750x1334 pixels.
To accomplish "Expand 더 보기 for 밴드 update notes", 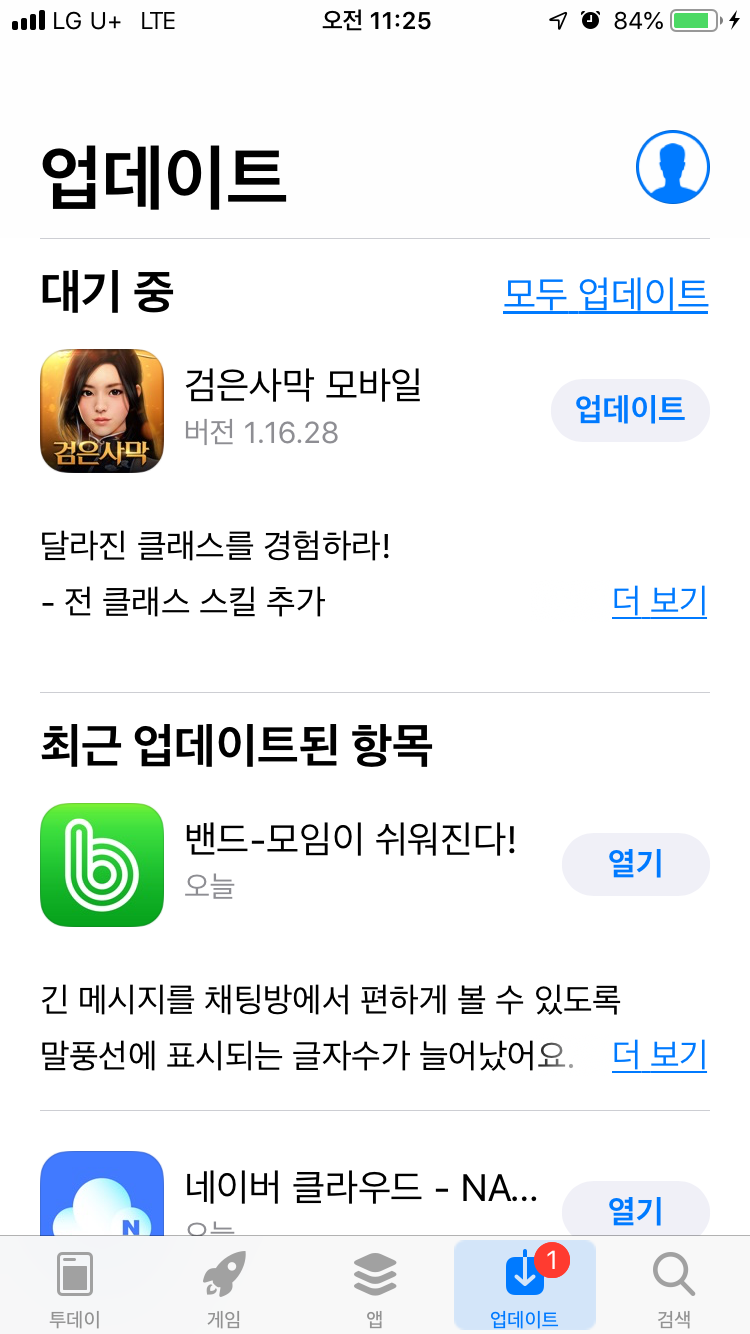I will point(659,1055).
